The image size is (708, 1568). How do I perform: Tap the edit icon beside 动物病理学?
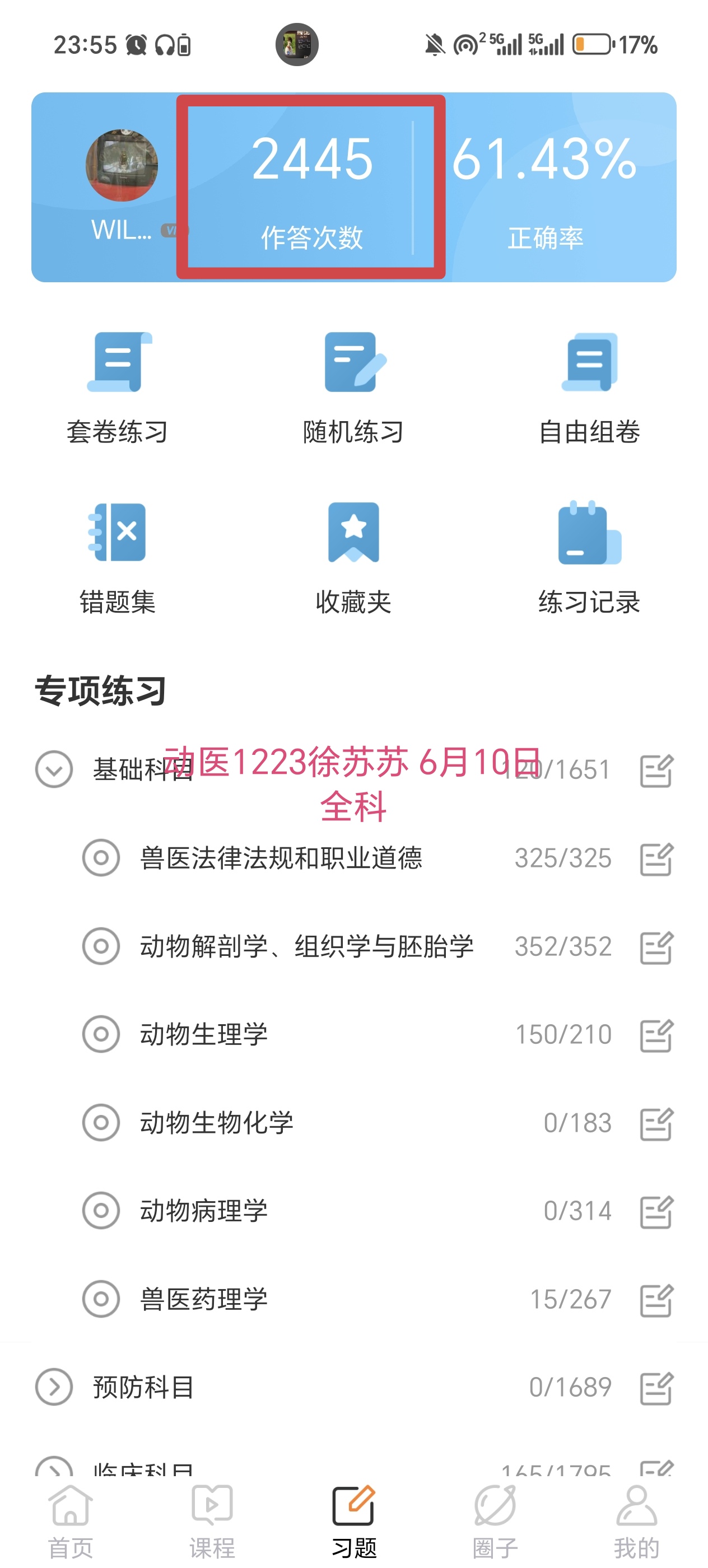[656, 1212]
